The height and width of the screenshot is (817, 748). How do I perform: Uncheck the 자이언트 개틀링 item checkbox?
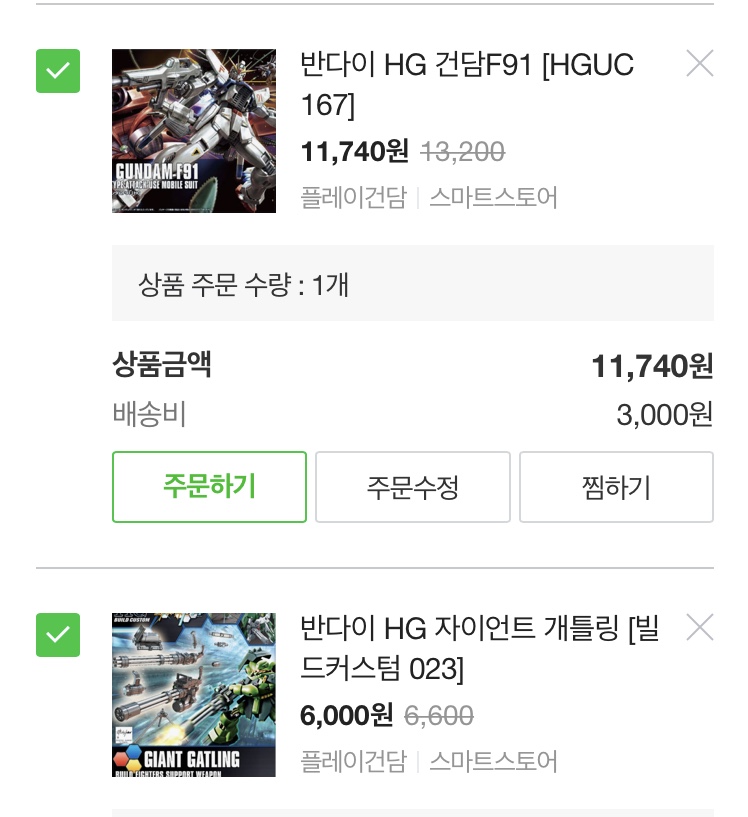coord(58,635)
